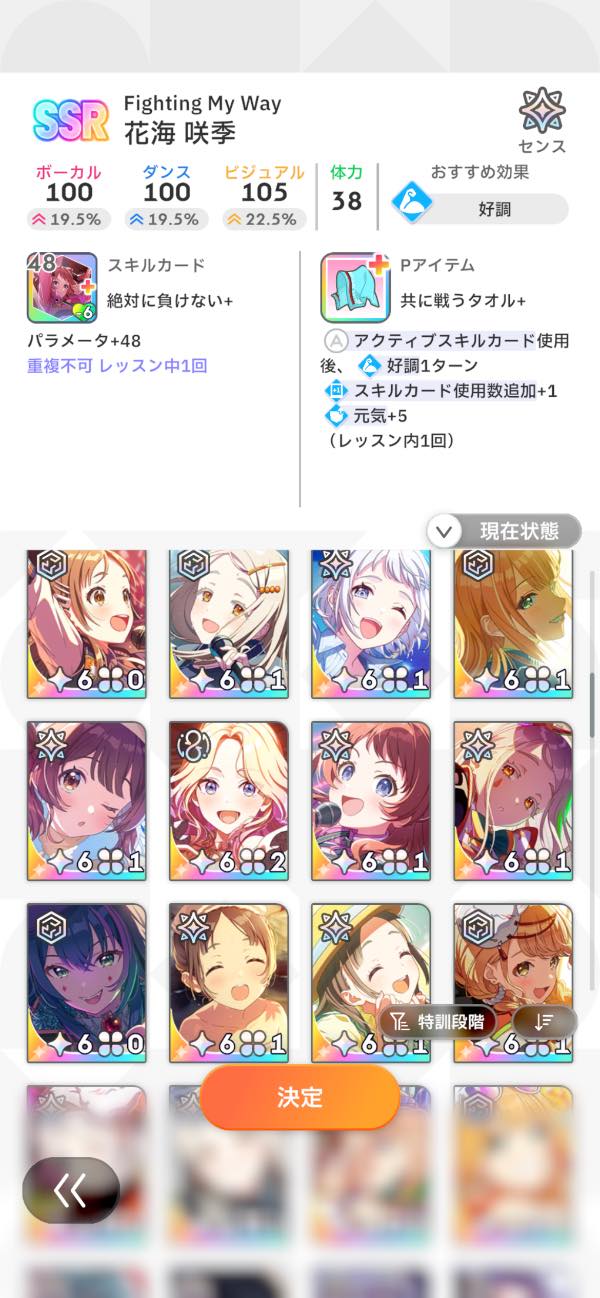The height and width of the screenshot is (1298, 600).
Task: View the 共に戦うタオル+ P-item icon
Action: coord(355,287)
